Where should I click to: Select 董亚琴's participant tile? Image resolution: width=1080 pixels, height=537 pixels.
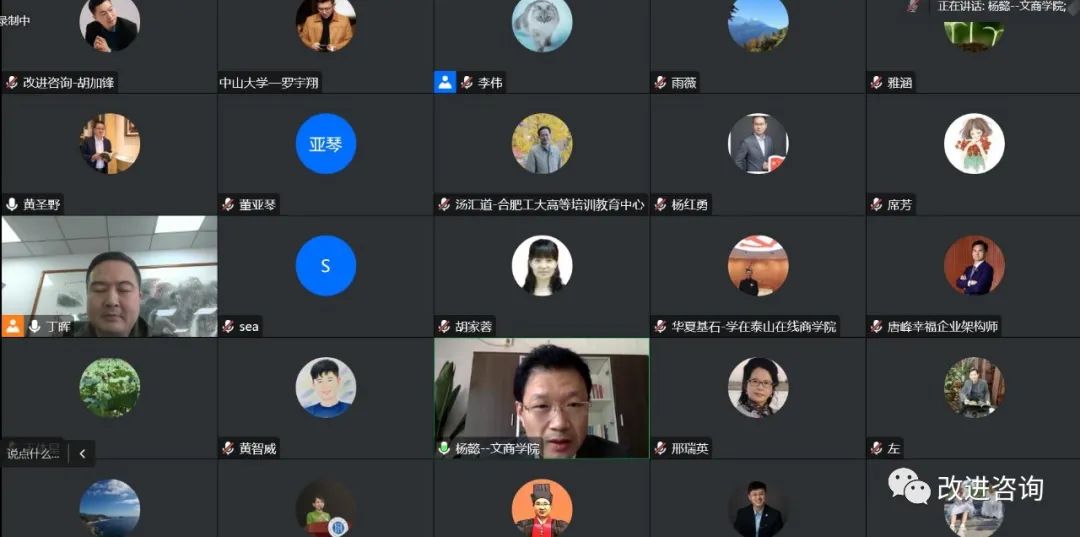tap(325, 155)
